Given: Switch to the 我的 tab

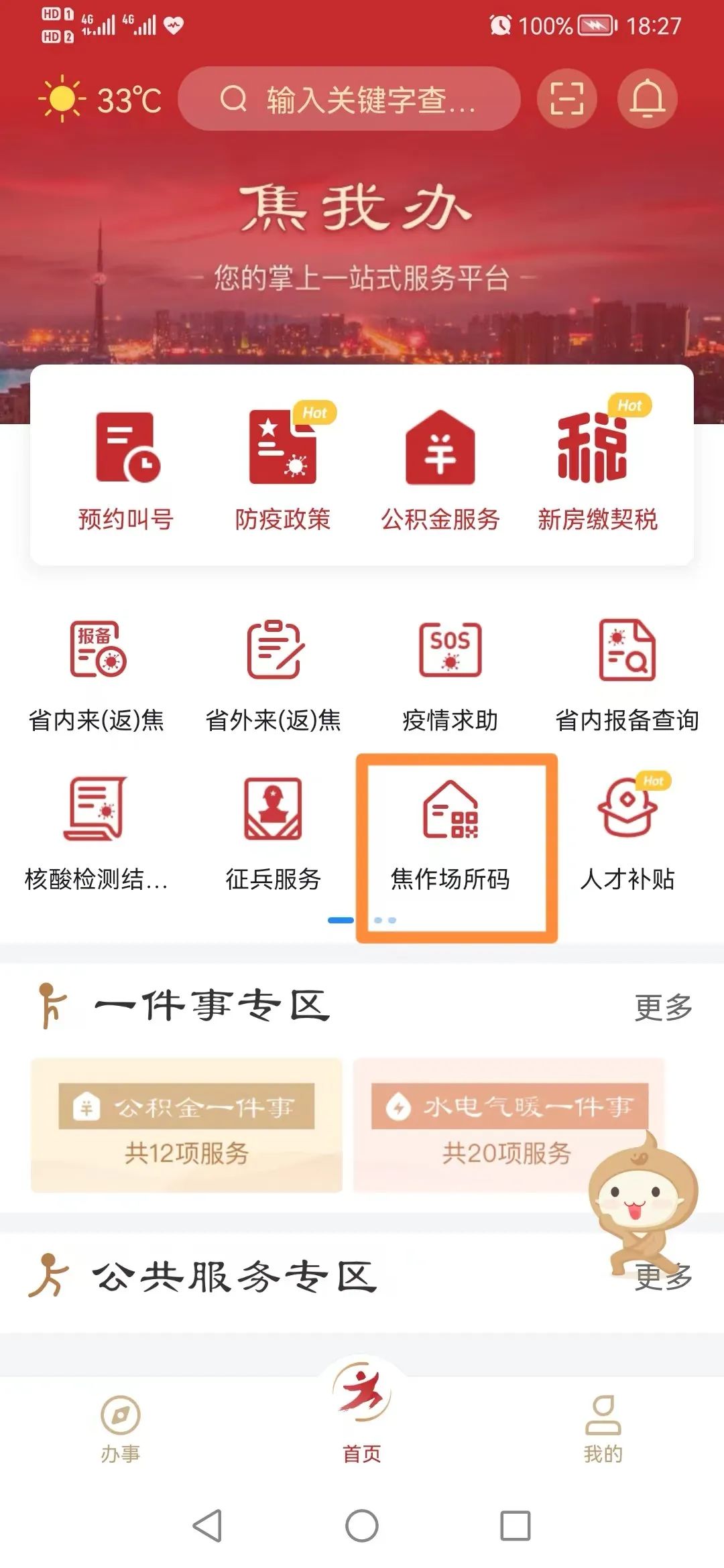Looking at the screenshot, I should tap(603, 1429).
